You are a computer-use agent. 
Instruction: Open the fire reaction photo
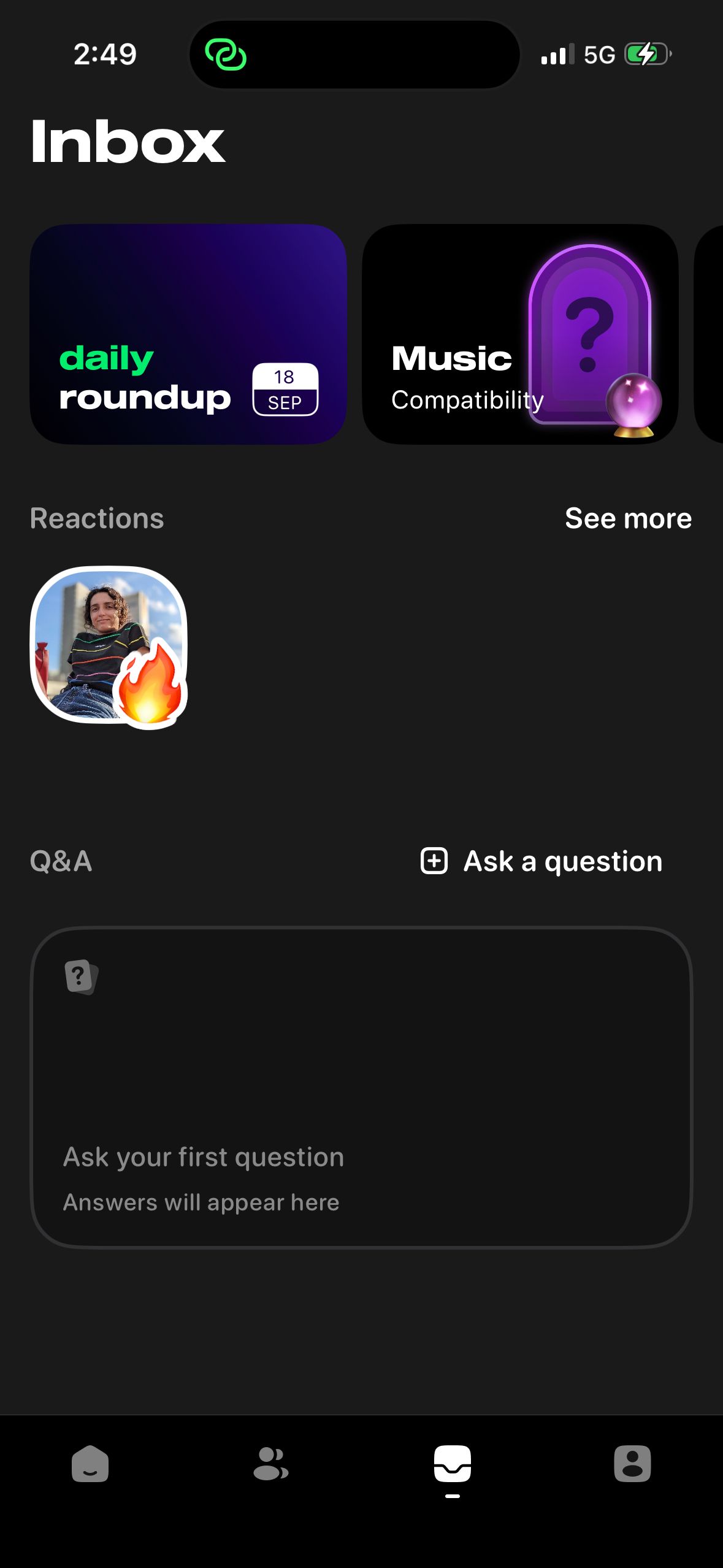(x=109, y=645)
